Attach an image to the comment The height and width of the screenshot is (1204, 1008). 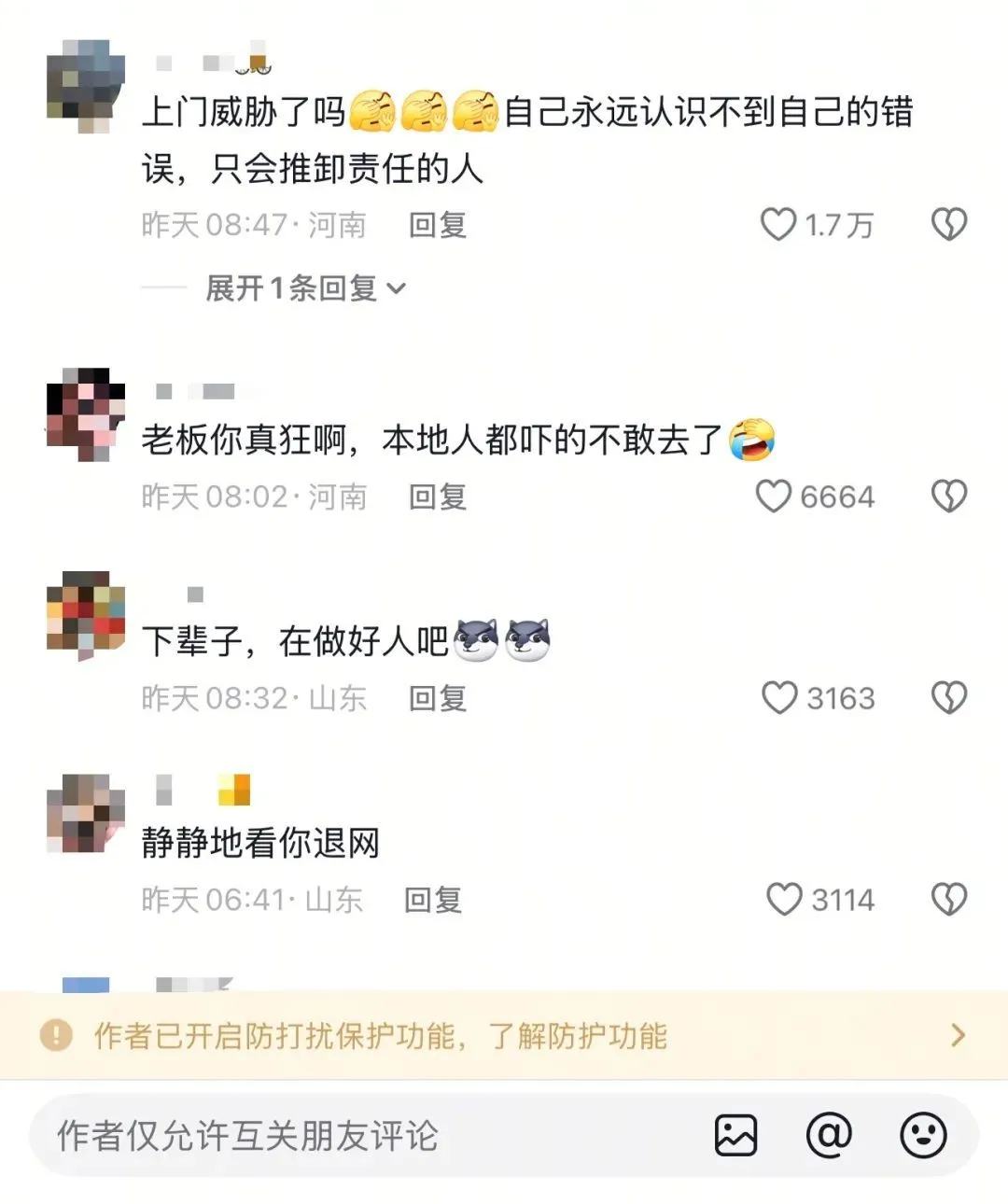(x=735, y=1136)
